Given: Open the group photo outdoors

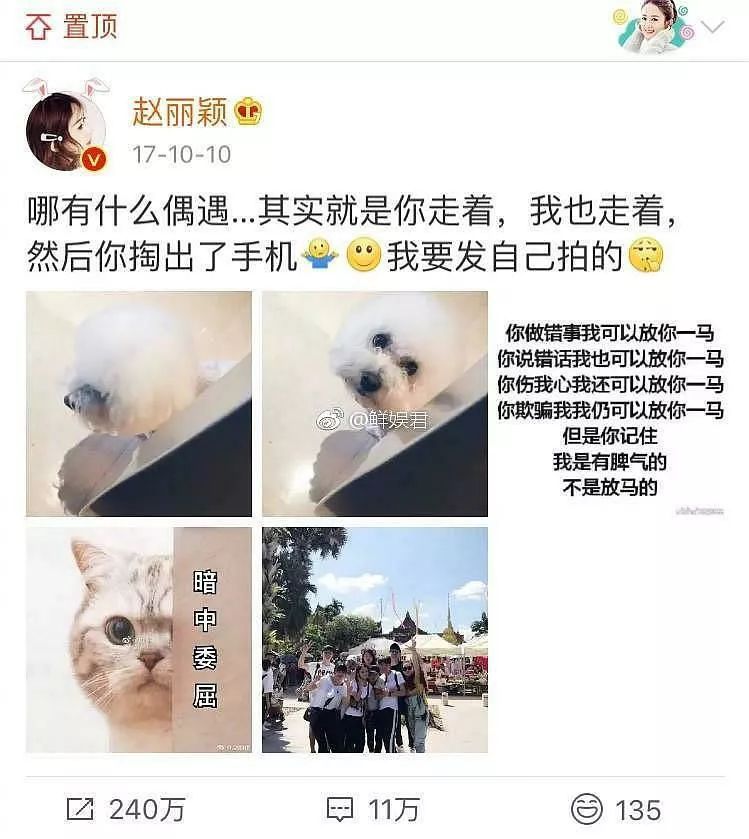Looking at the screenshot, I should [375, 640].
